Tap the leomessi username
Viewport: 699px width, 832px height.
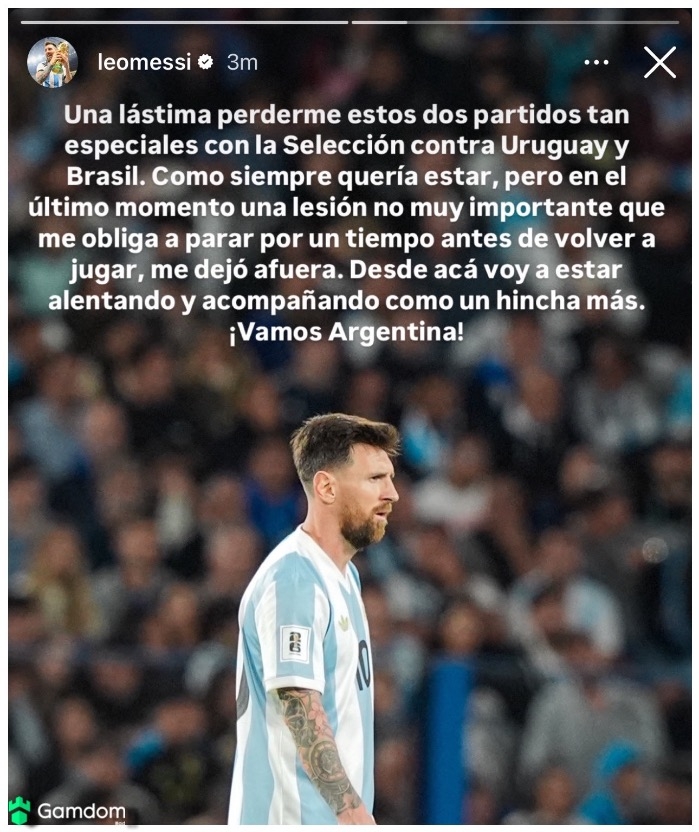[143, 62]
